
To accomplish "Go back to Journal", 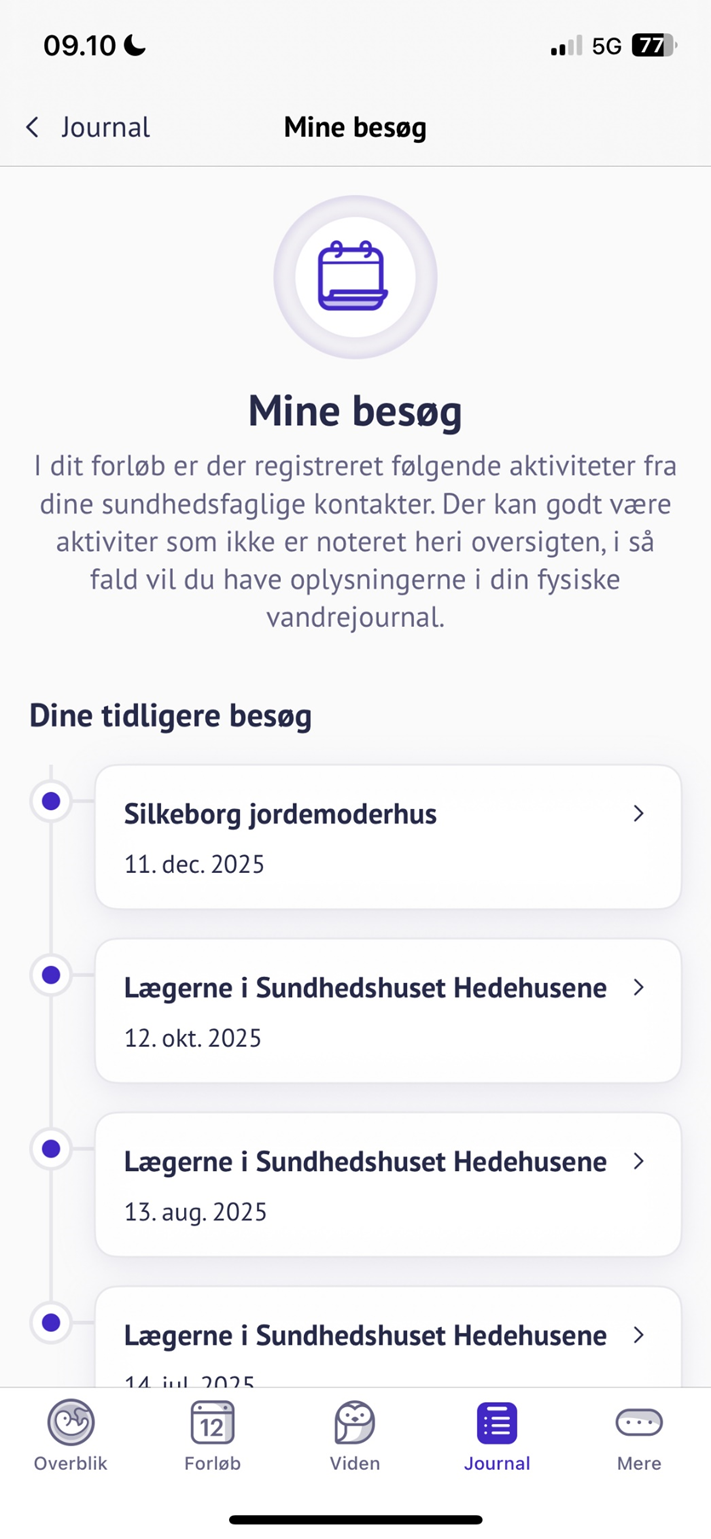I will point(87,127).
